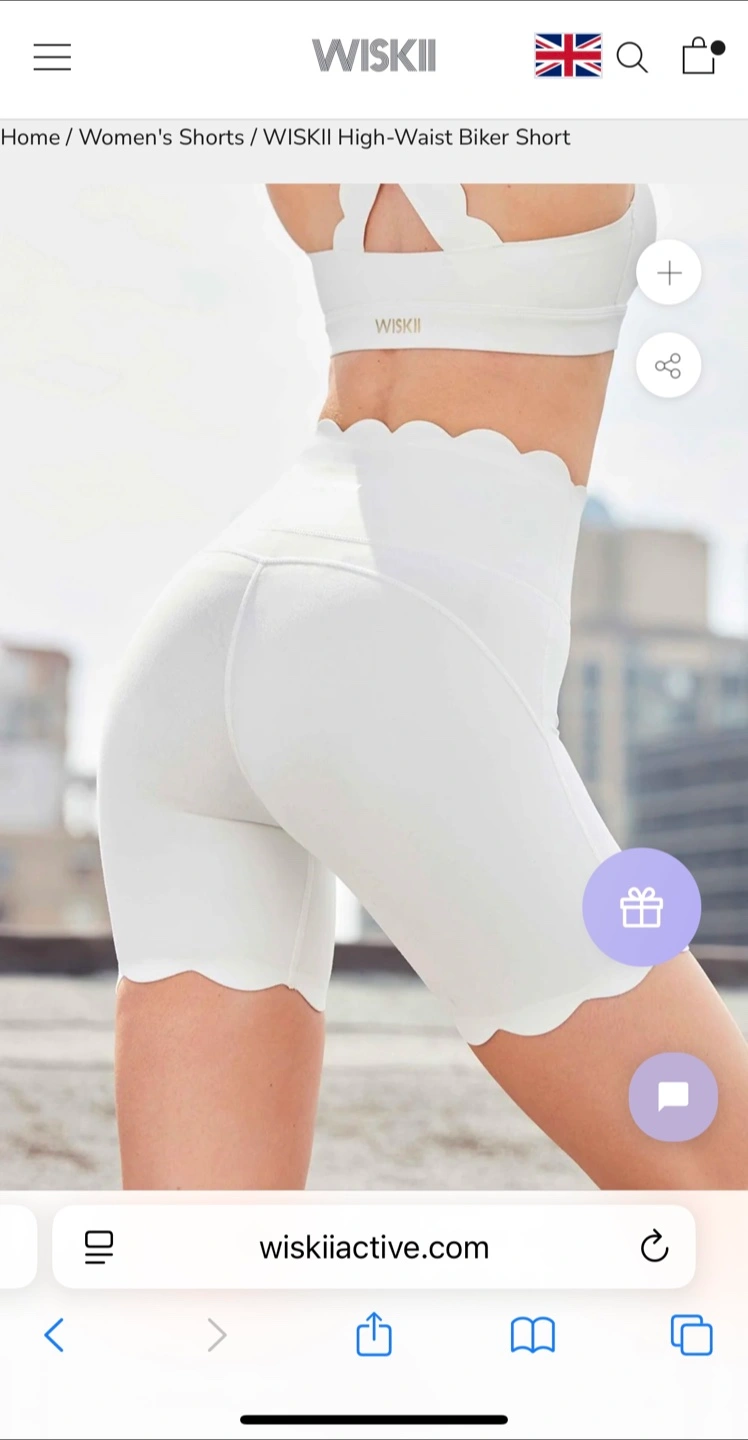Open Safari share sheet
Screen dimensions: 748x1440
pyautogui.click(x=374, y=1334)
